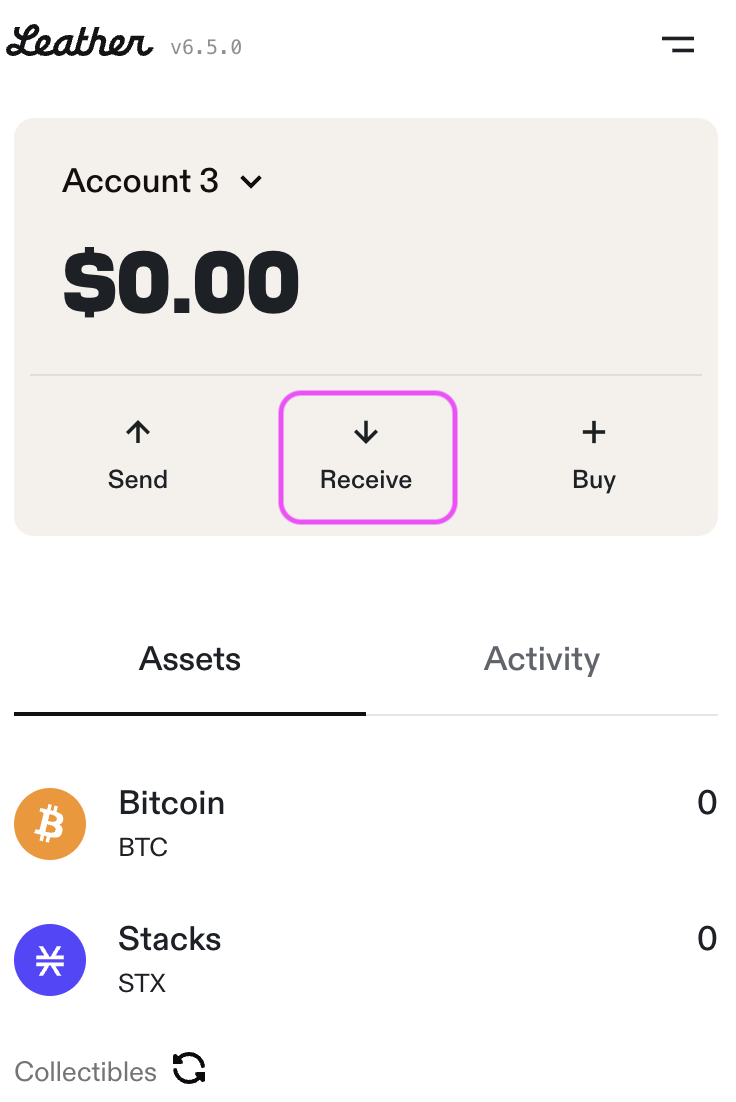Screen dimensions: 736x1102
Task: Click the plus icon above Buy
Action: pyautogui.click(x=593, y=432)
